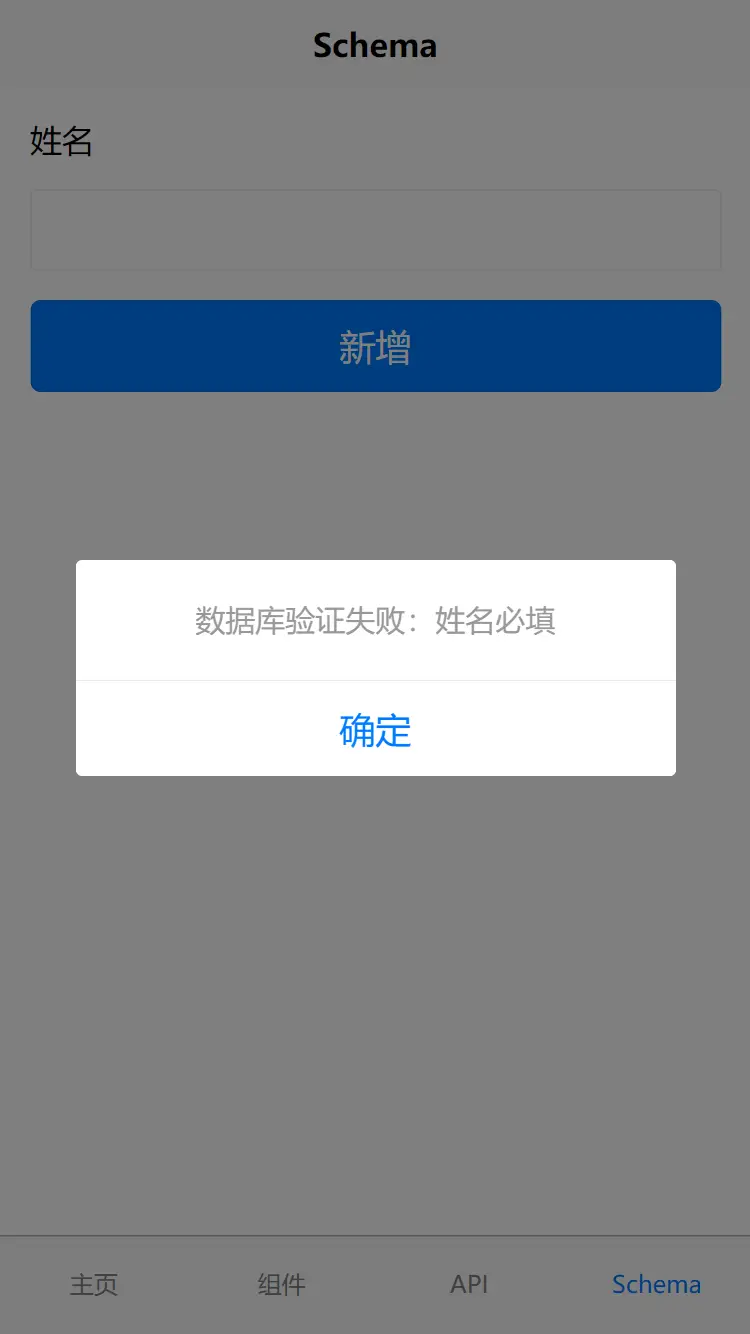
Task: Select the Schema tab
Action: (x=656, y=1284)
